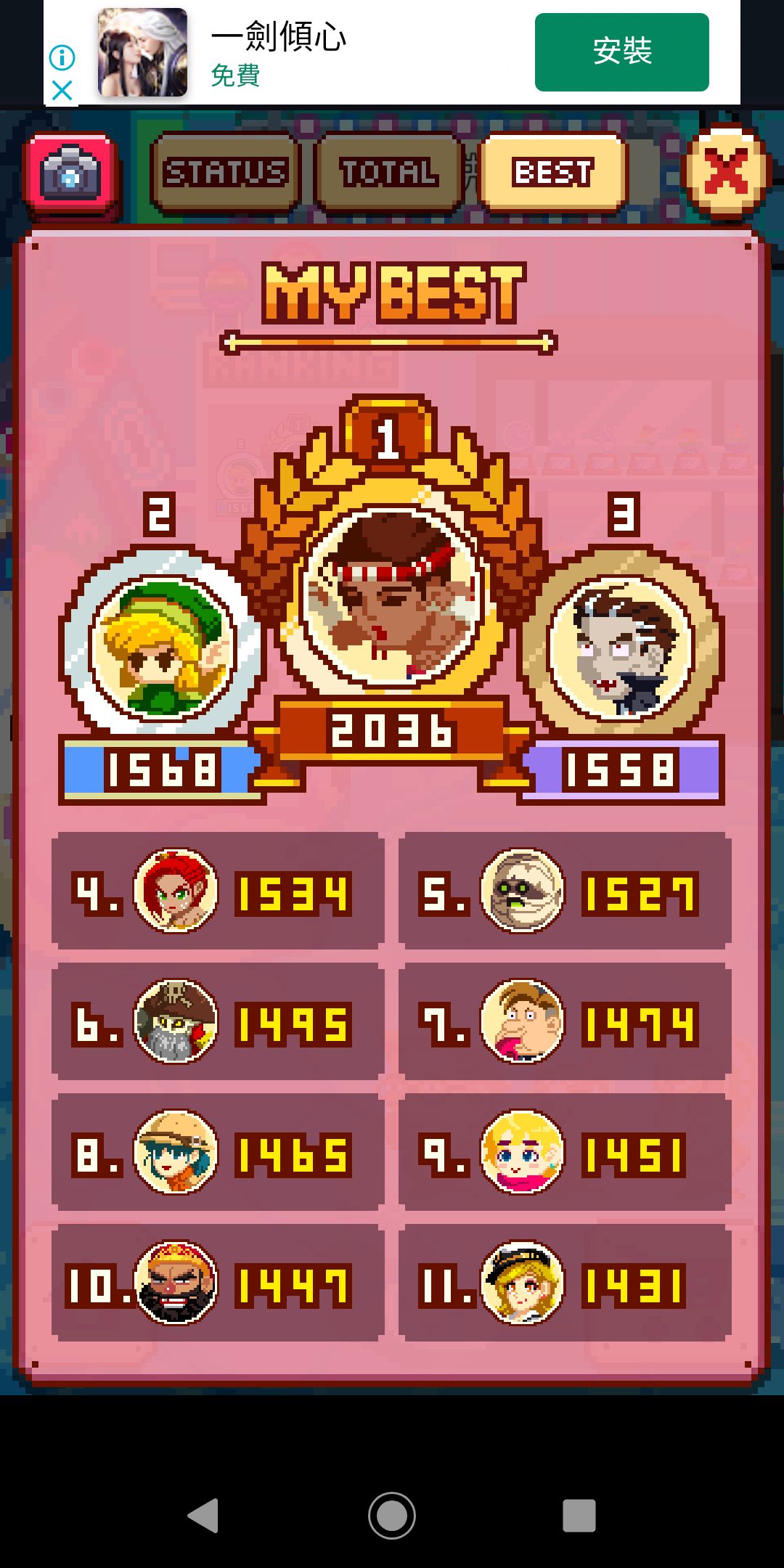Switch to the STATUS tab
This screenshot has width=784, height=1568.
tap(224, 173)
